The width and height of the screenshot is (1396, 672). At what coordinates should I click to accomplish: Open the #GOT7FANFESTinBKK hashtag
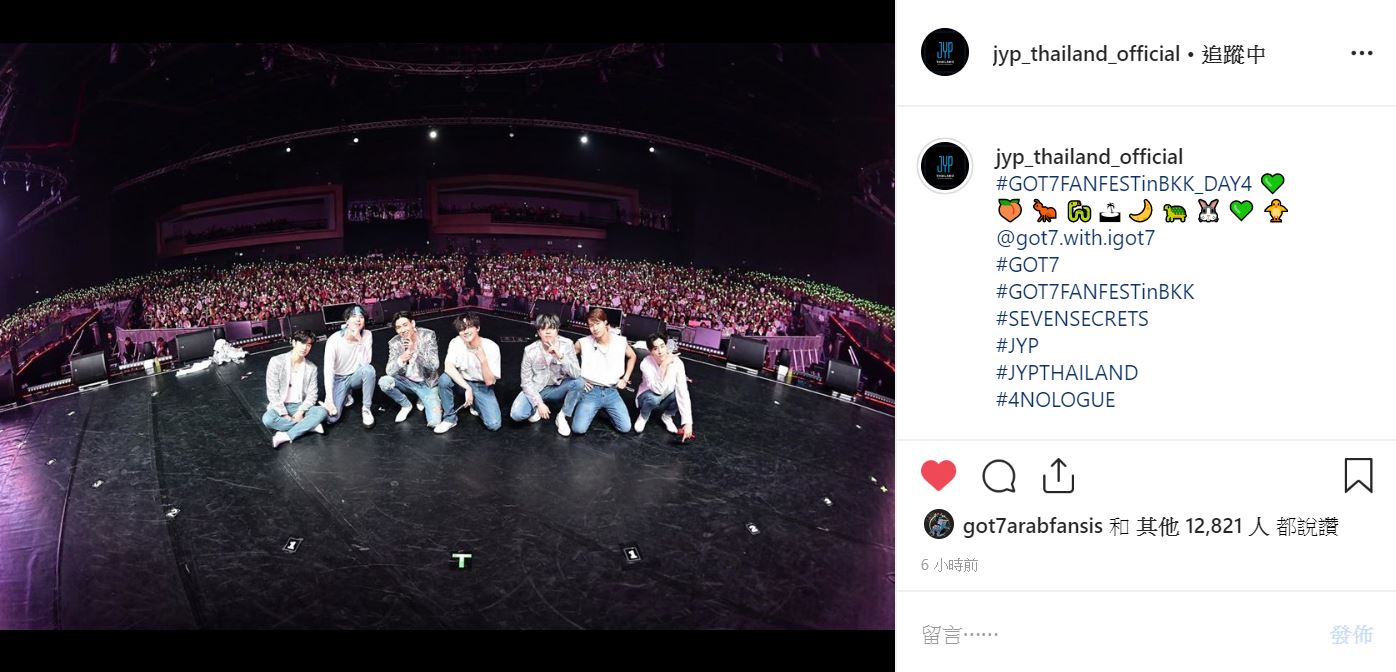click(x=1095, y=292)
